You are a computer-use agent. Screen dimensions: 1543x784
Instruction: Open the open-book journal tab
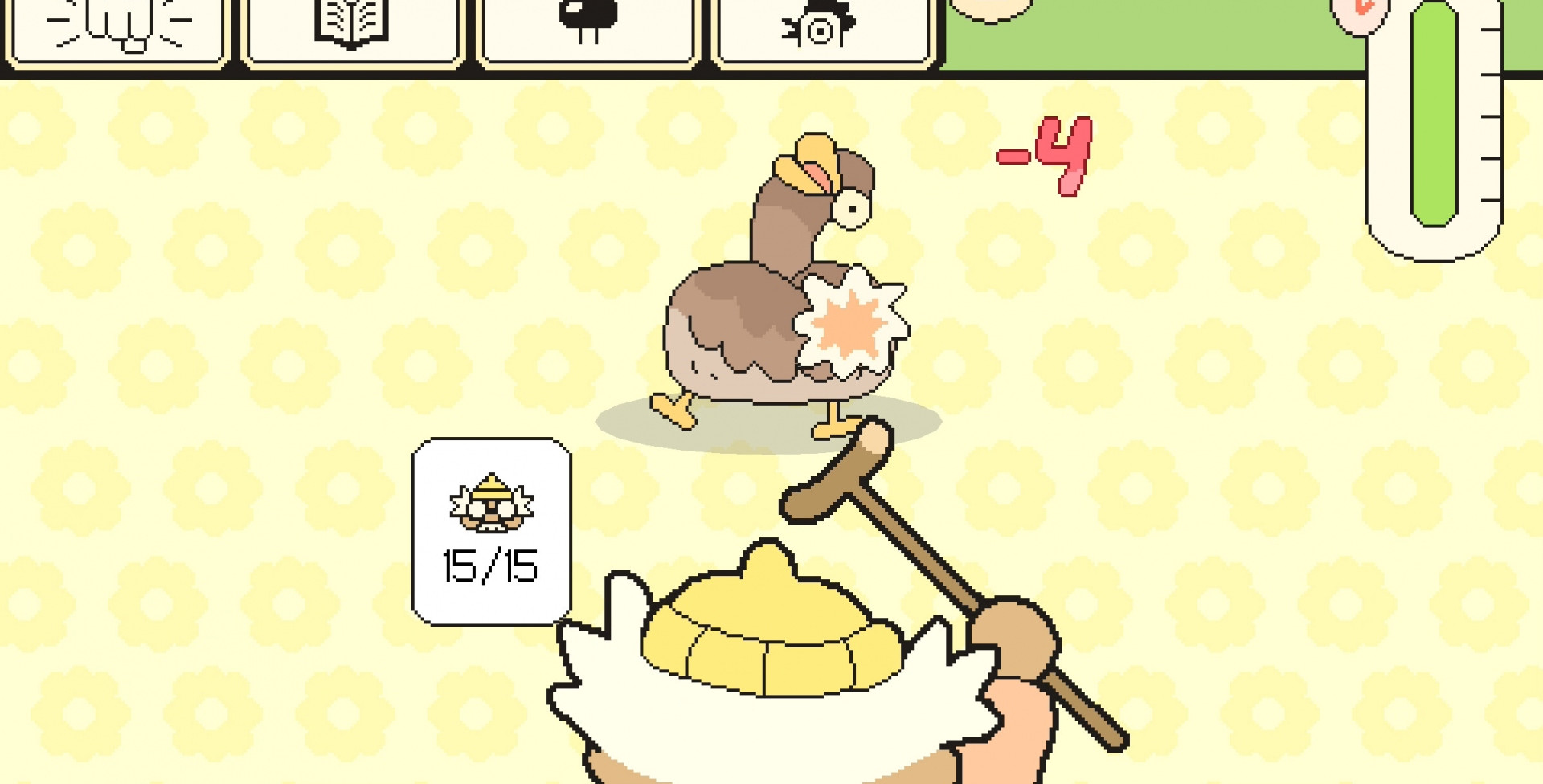click(353, 29)
